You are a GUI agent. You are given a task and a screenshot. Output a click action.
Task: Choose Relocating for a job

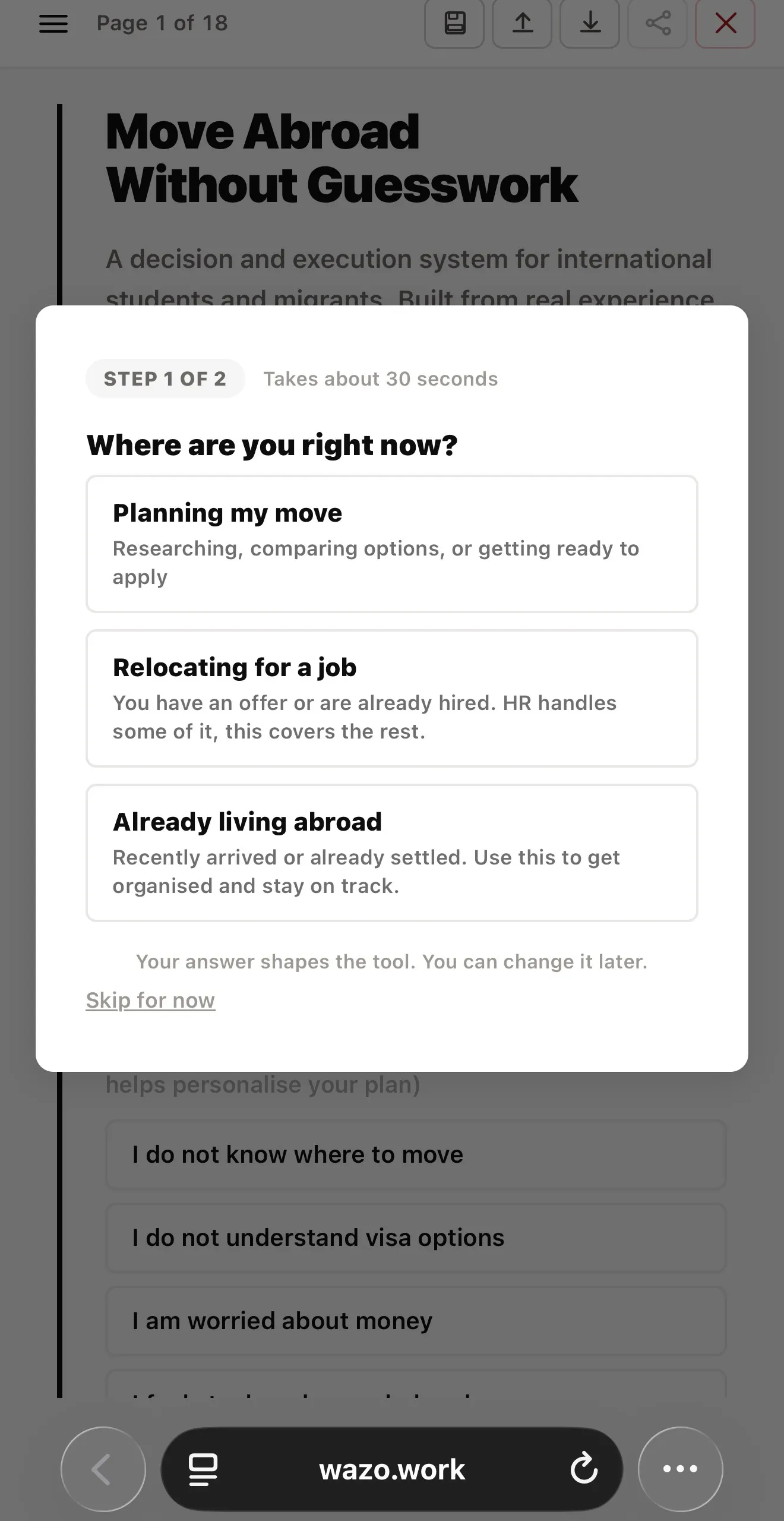(x=391, y=698)
